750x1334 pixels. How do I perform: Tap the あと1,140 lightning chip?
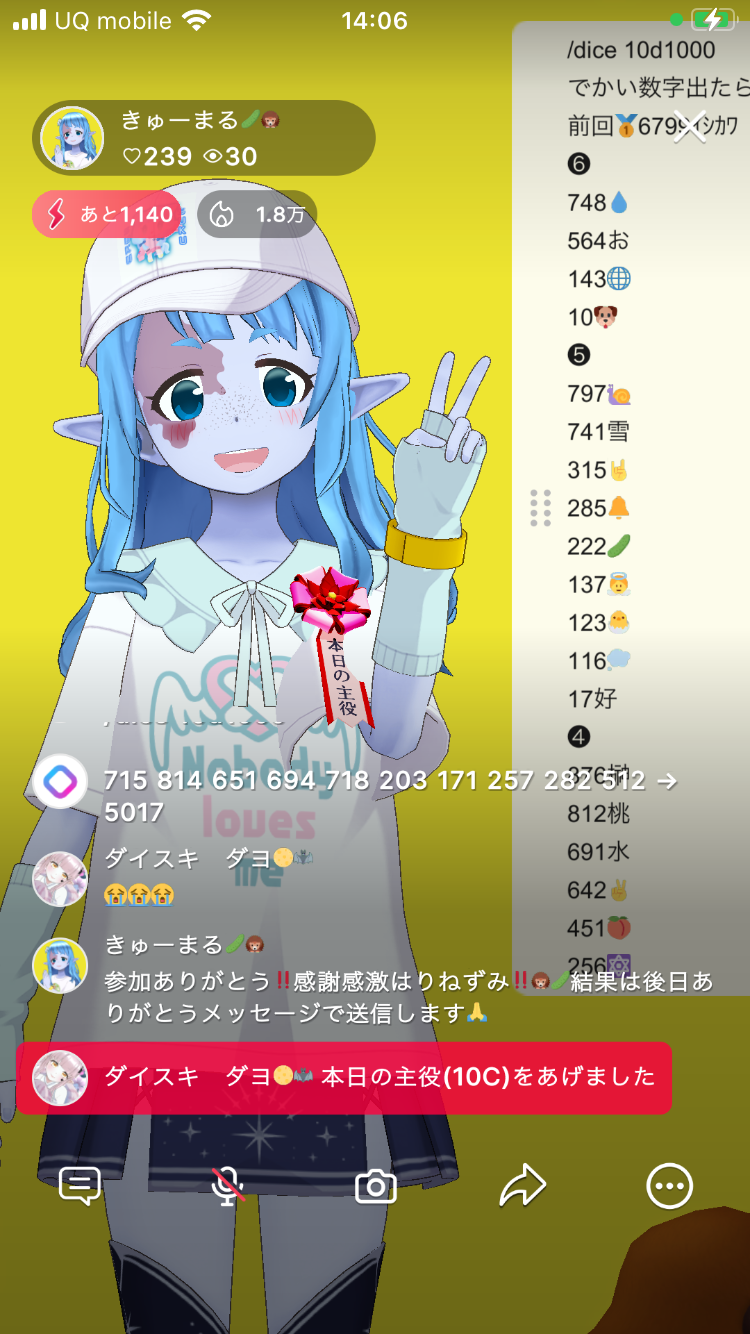click(107, 214)
